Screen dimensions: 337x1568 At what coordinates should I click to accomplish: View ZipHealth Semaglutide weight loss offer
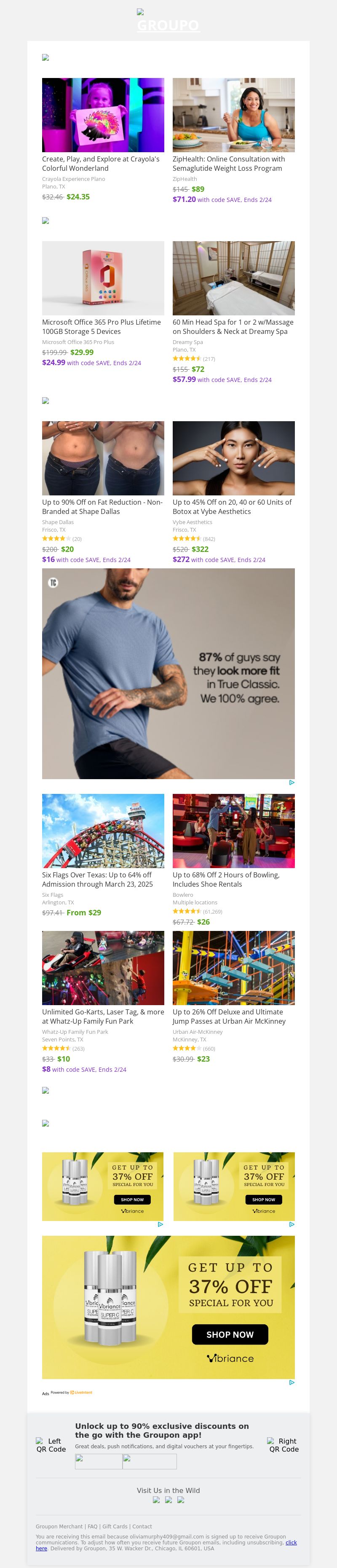pos(233,116)
